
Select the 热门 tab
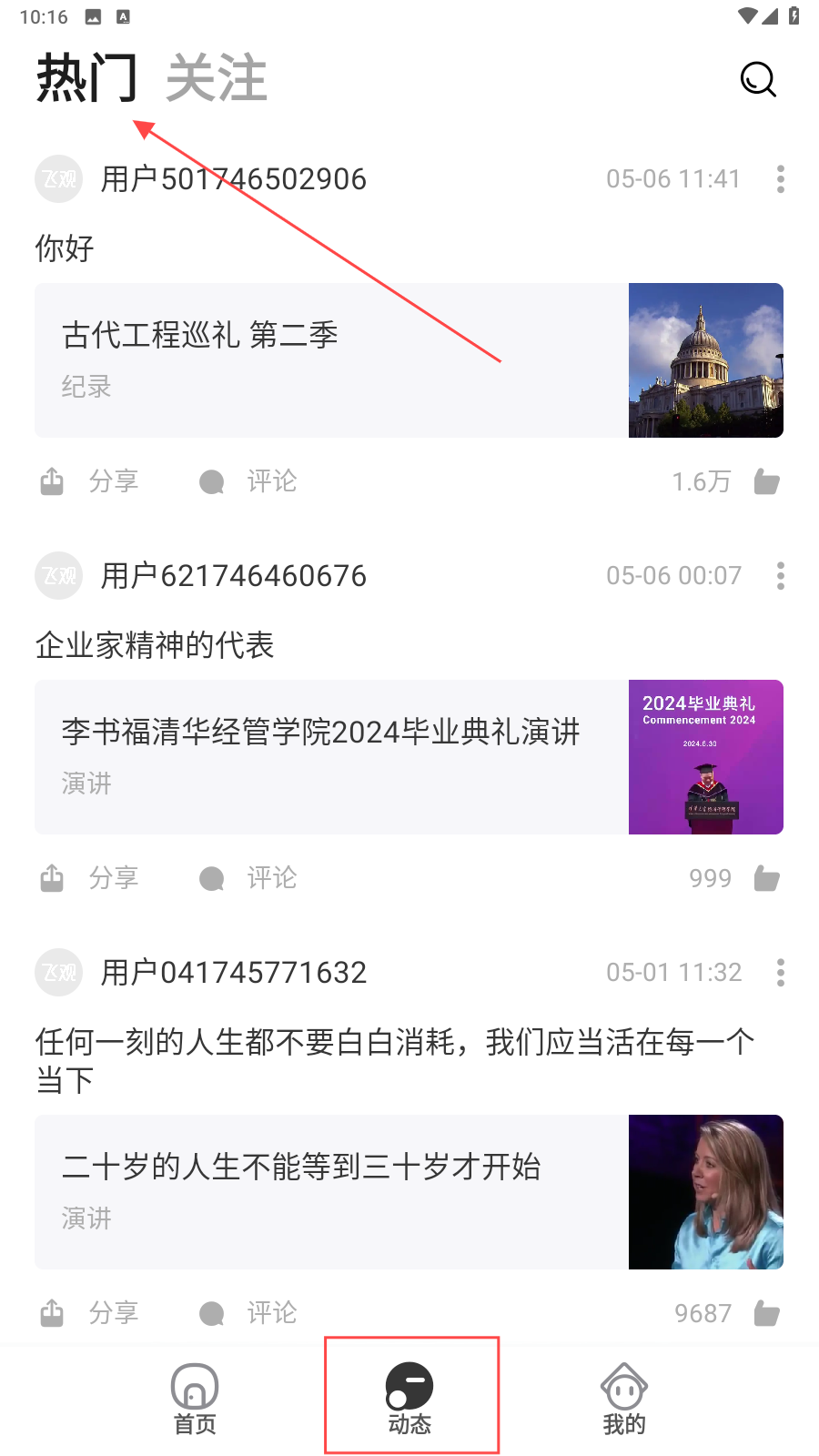click(x=87, y=78)
